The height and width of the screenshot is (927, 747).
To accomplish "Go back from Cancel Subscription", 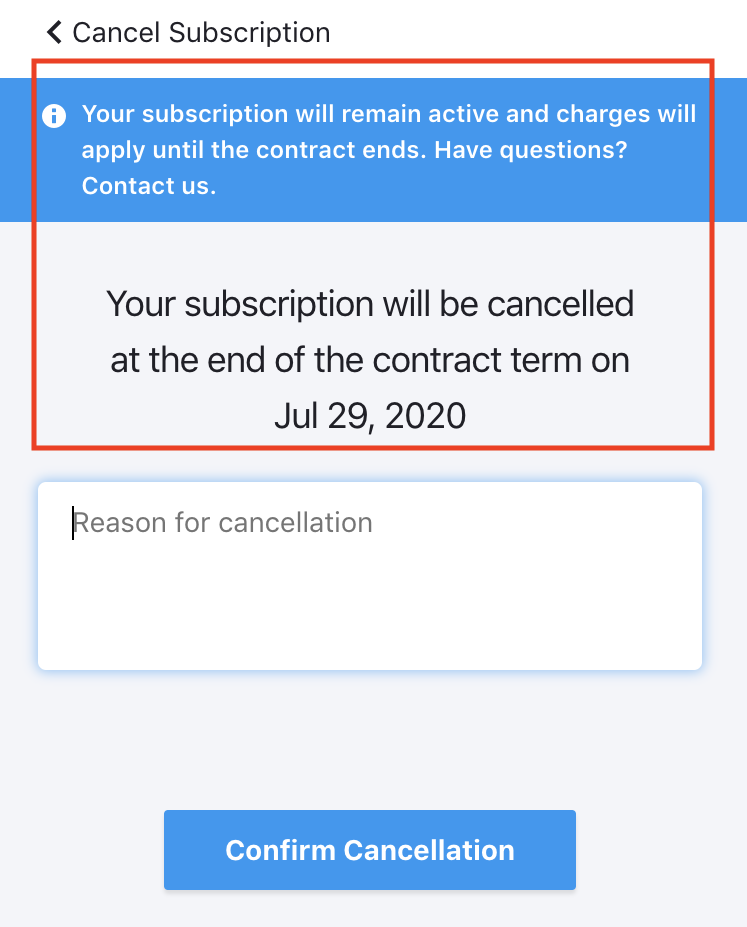I will [x=54, y=33].
